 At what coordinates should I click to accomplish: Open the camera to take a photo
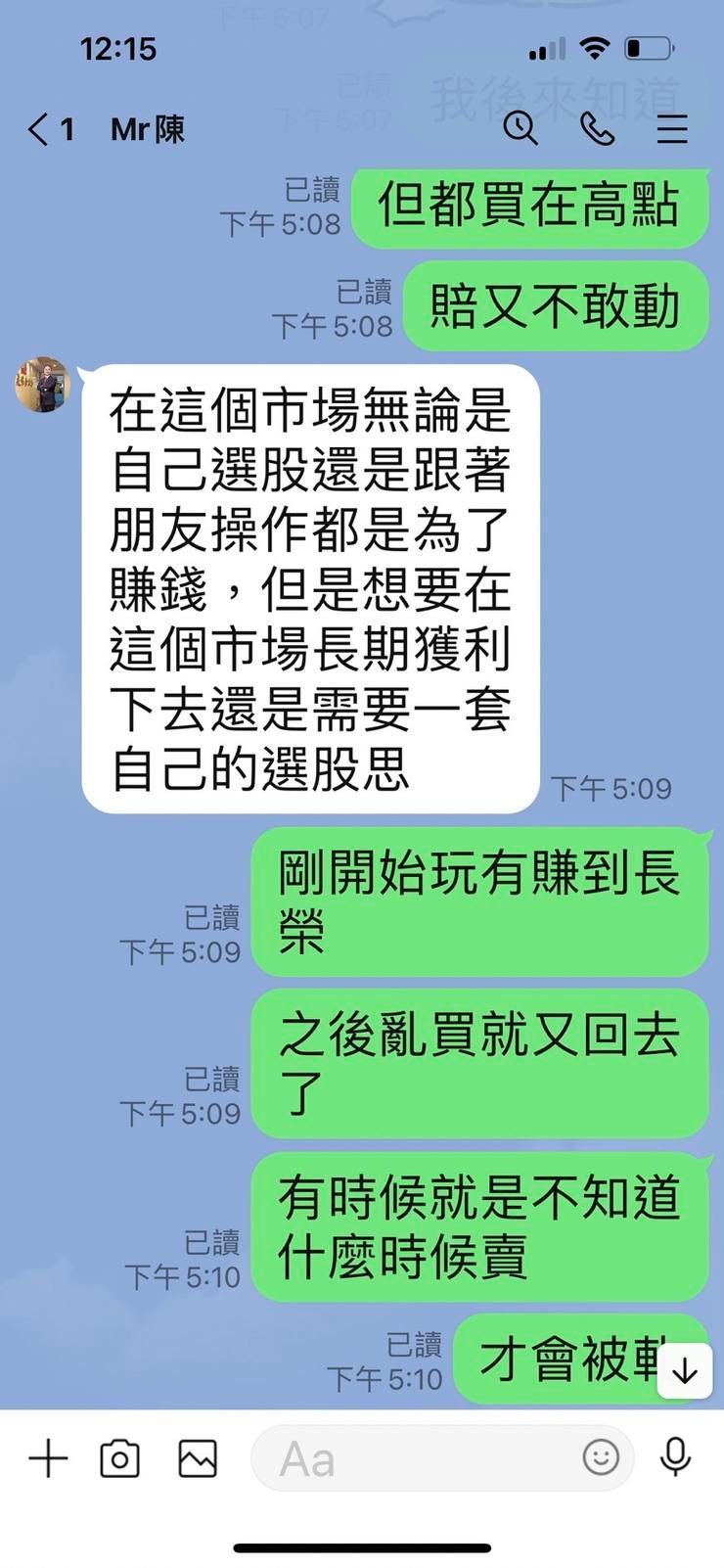coord(120,1458)
